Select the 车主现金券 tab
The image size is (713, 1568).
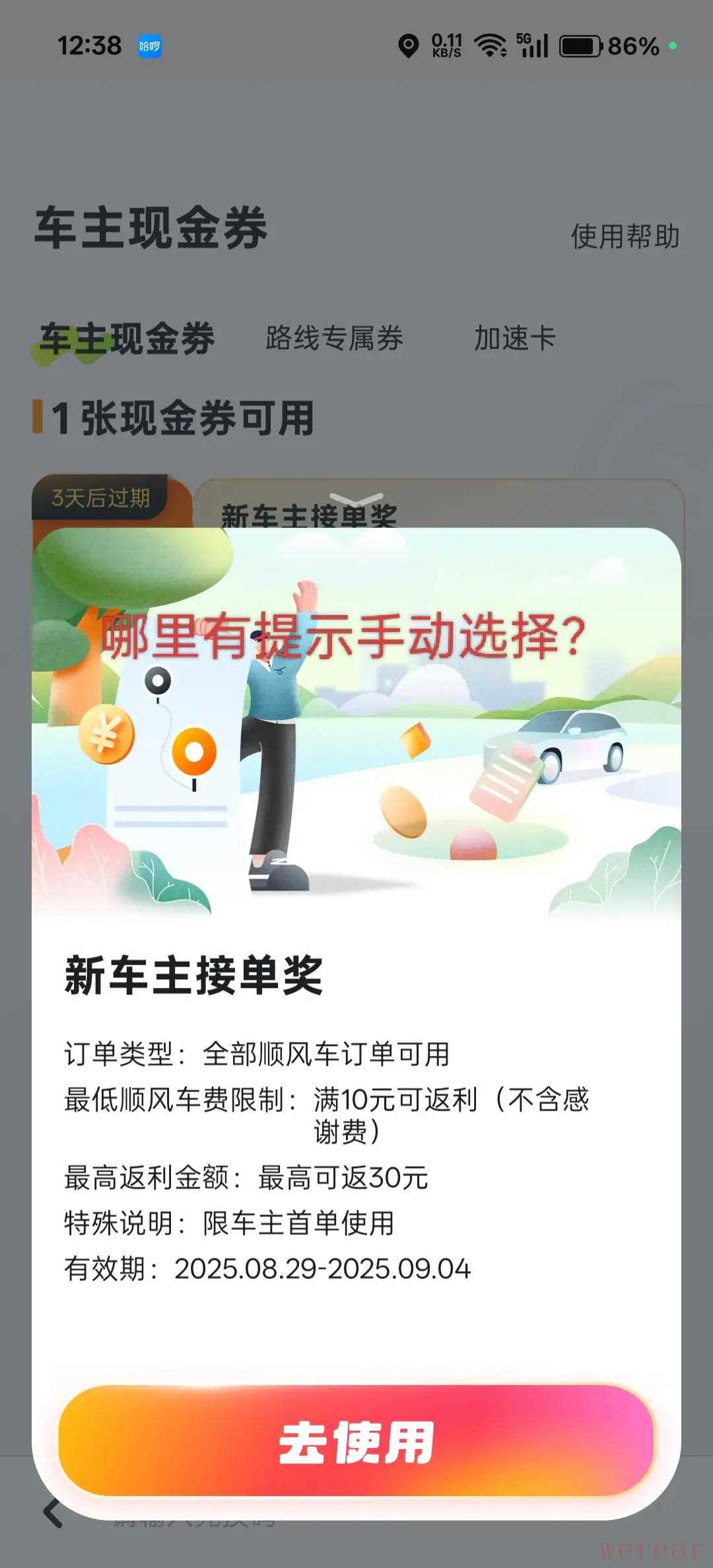(127, 339)
